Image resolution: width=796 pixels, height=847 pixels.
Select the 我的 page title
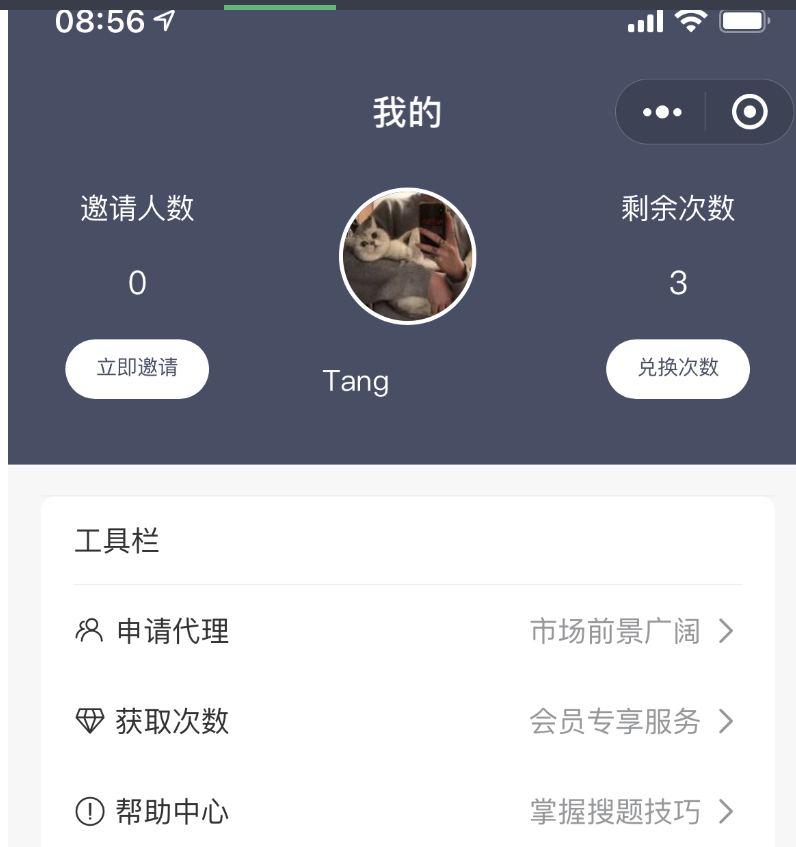(408, 111)
